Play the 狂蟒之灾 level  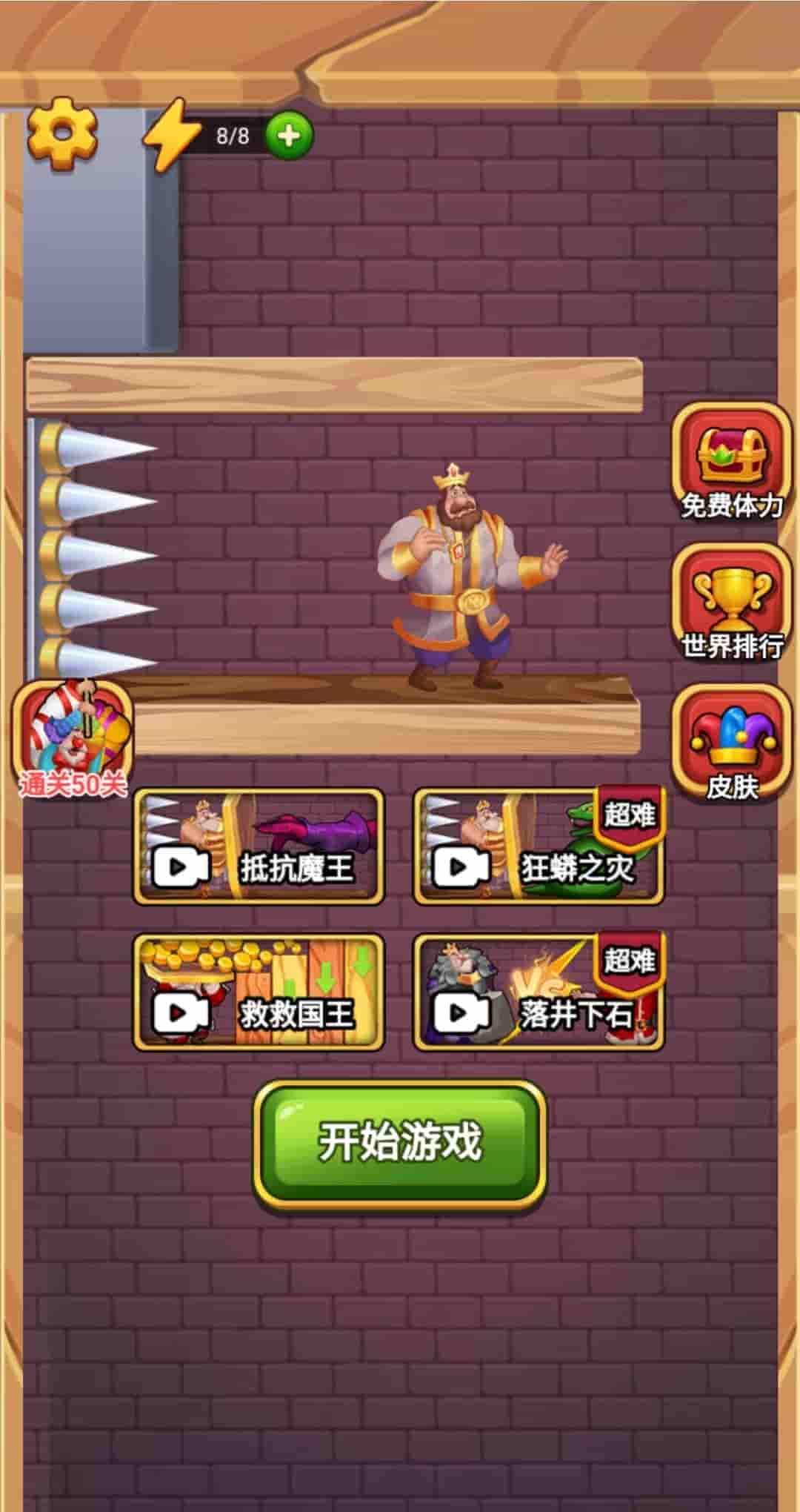click(539, 846)
